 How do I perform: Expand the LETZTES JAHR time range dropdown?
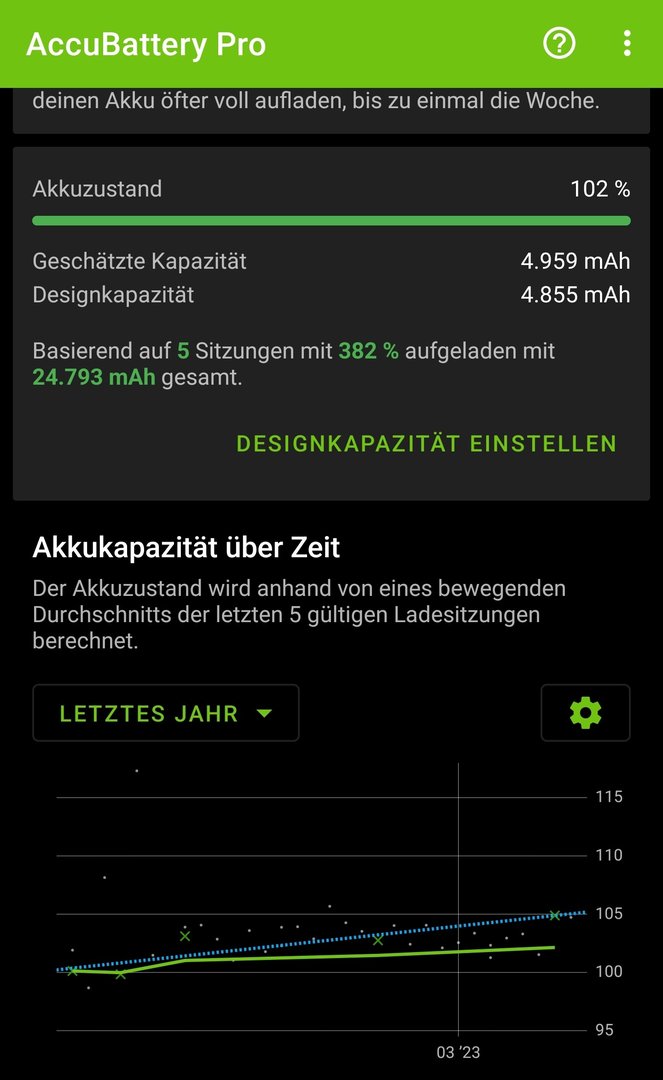tap(166, 713)
